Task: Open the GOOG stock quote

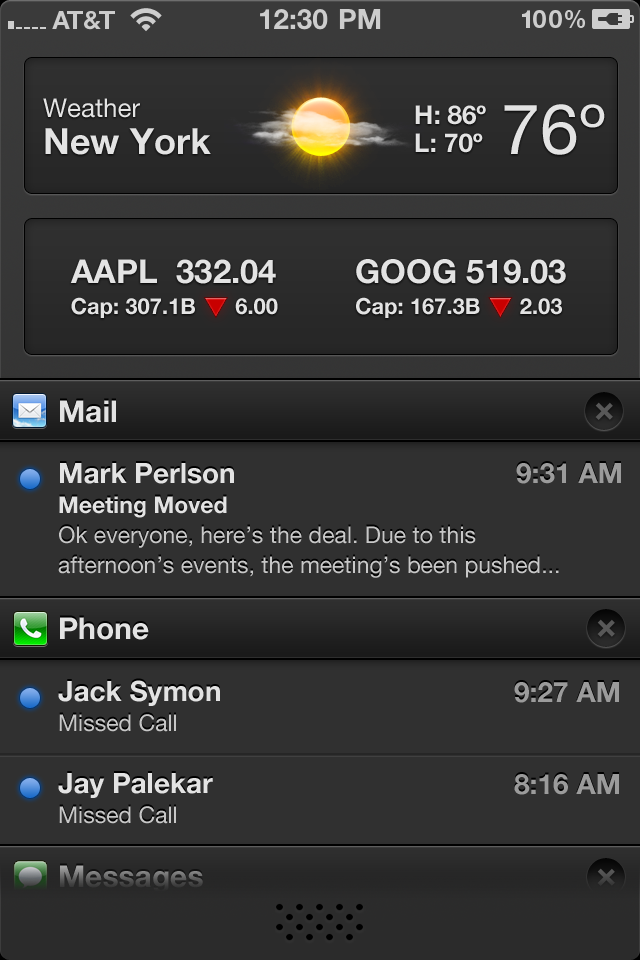Action: click(460, 286)
